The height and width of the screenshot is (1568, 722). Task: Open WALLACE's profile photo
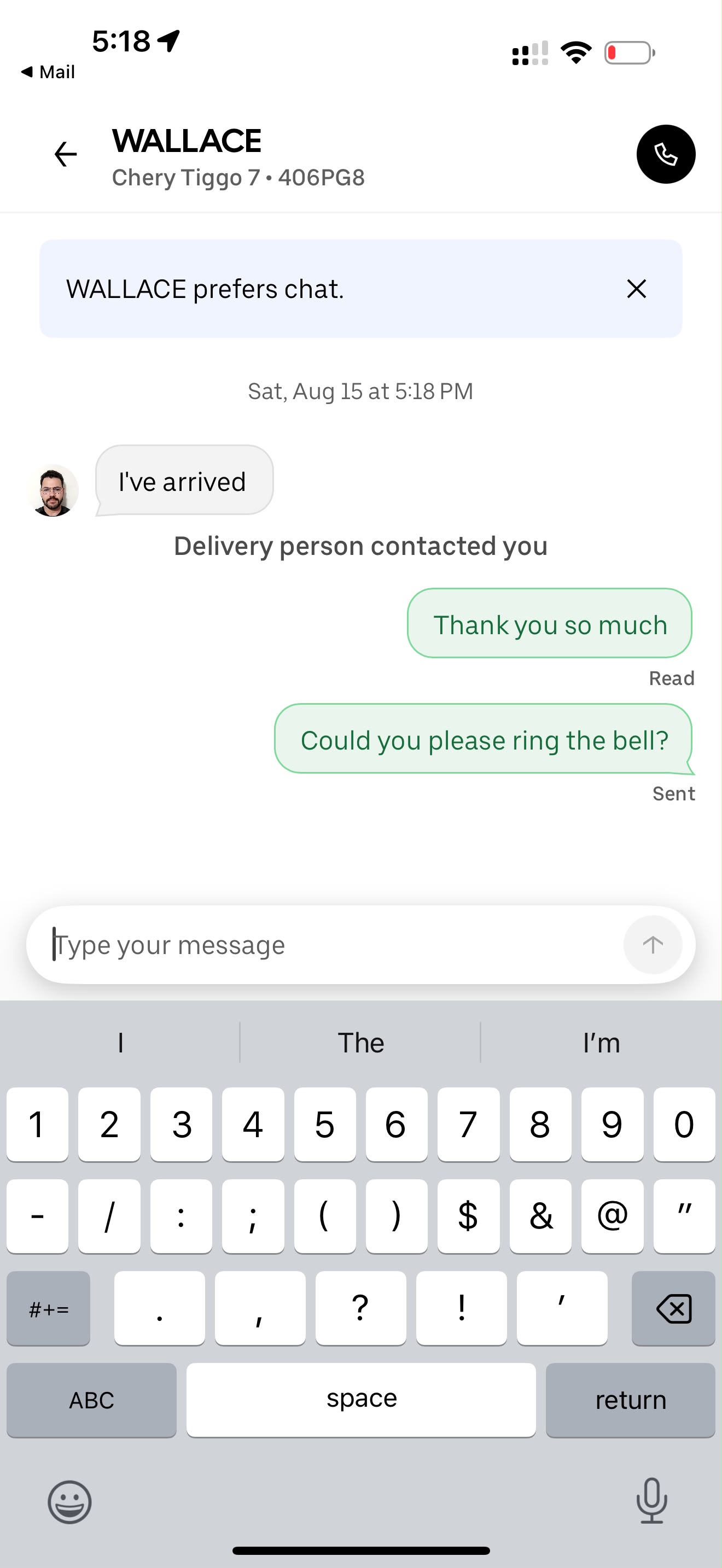pos(53,490)
